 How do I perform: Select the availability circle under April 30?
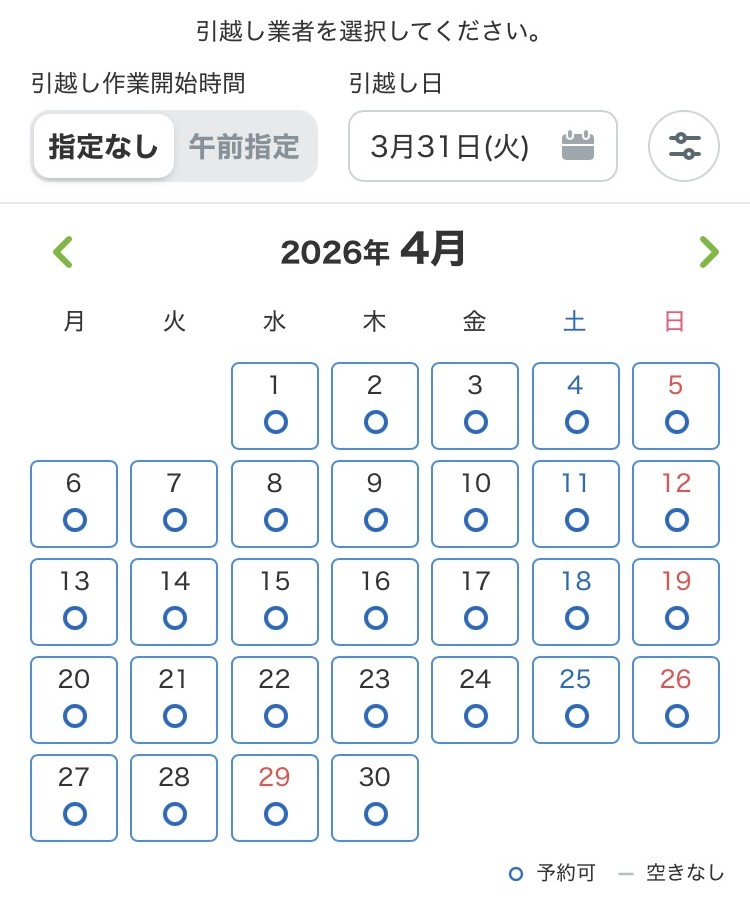tap(375, 813)
